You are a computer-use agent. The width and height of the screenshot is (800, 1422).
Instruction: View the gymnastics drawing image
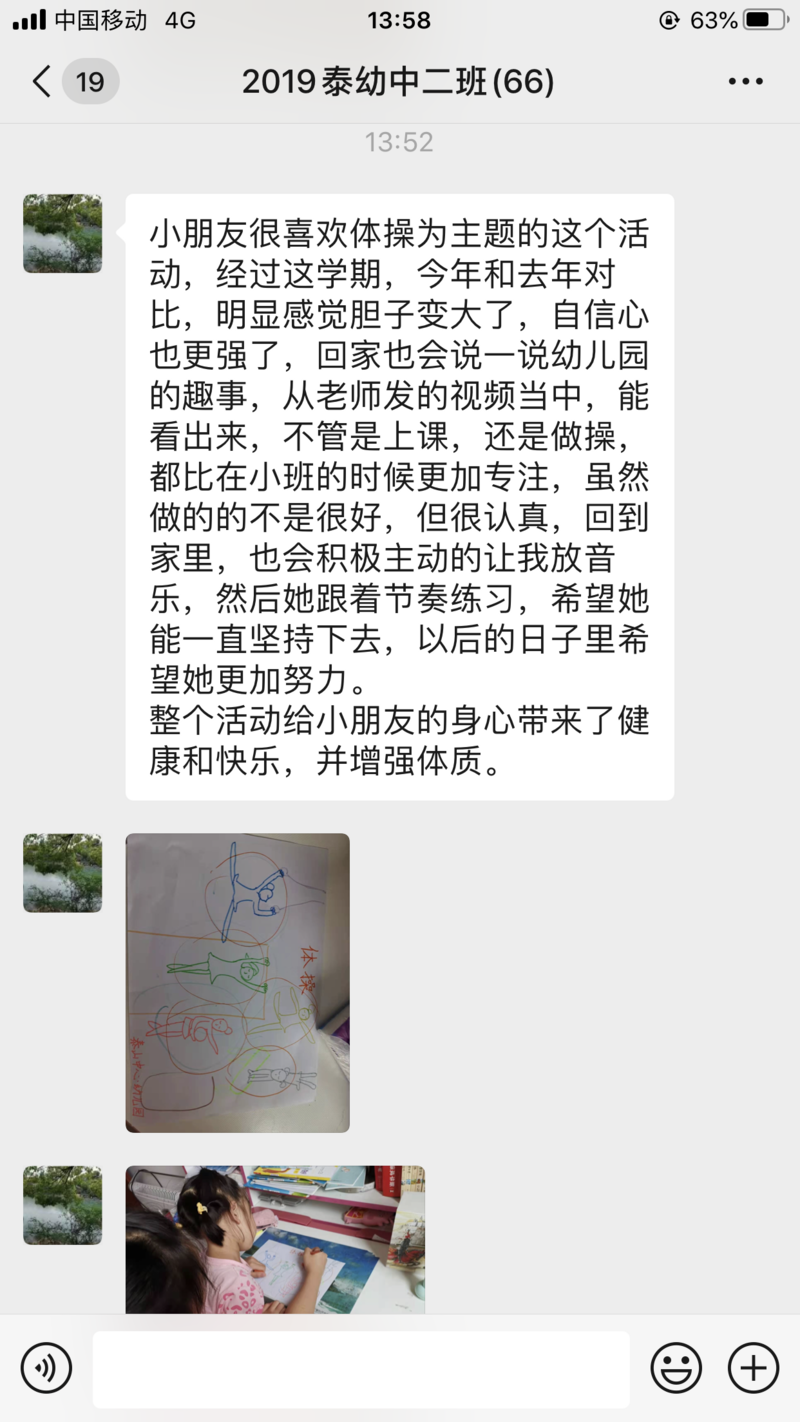tap(237, 982)
